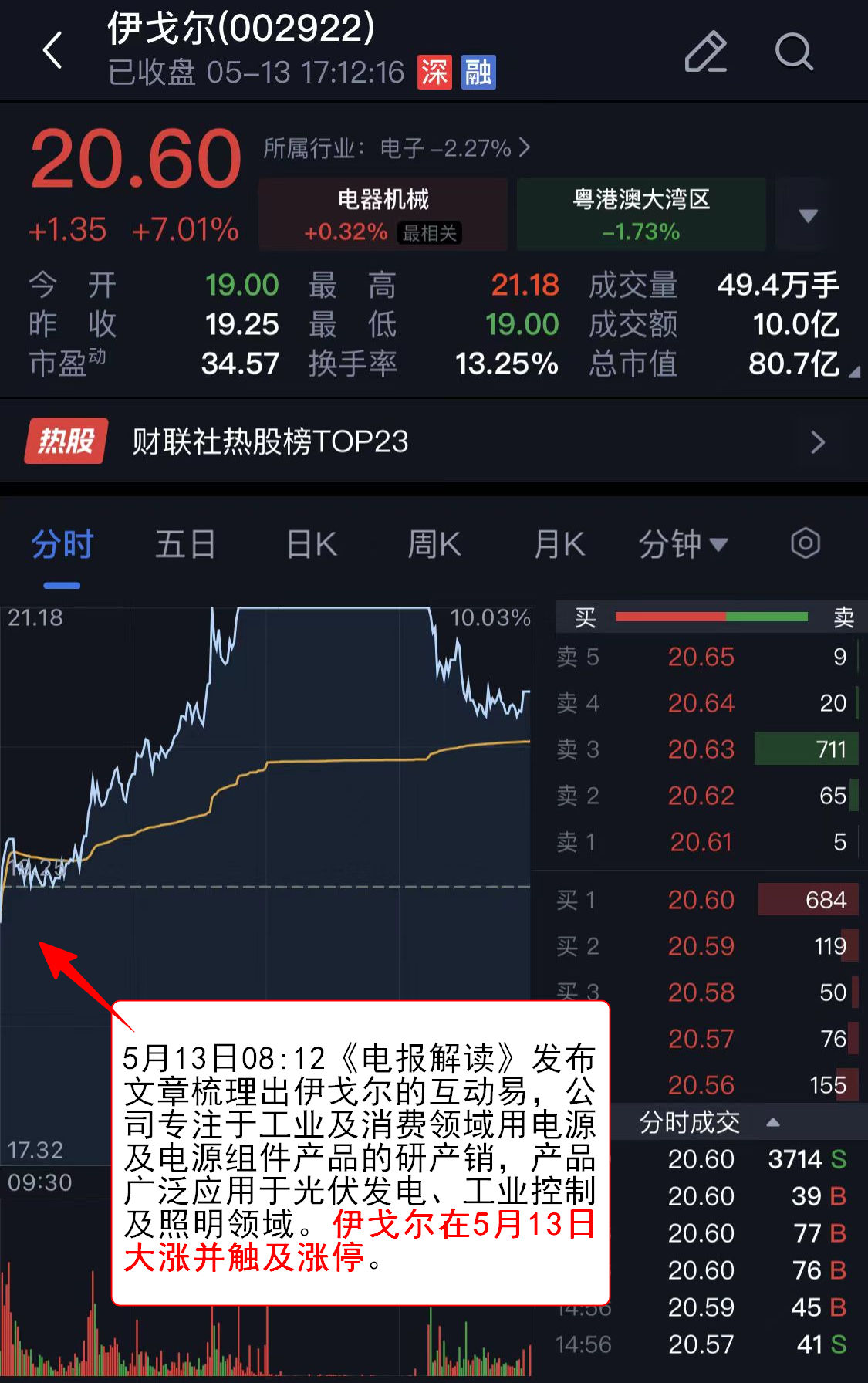868x1383 pixels.
Task: Tap the back arrow to exit stock page
Action: [x=52, y=51]
